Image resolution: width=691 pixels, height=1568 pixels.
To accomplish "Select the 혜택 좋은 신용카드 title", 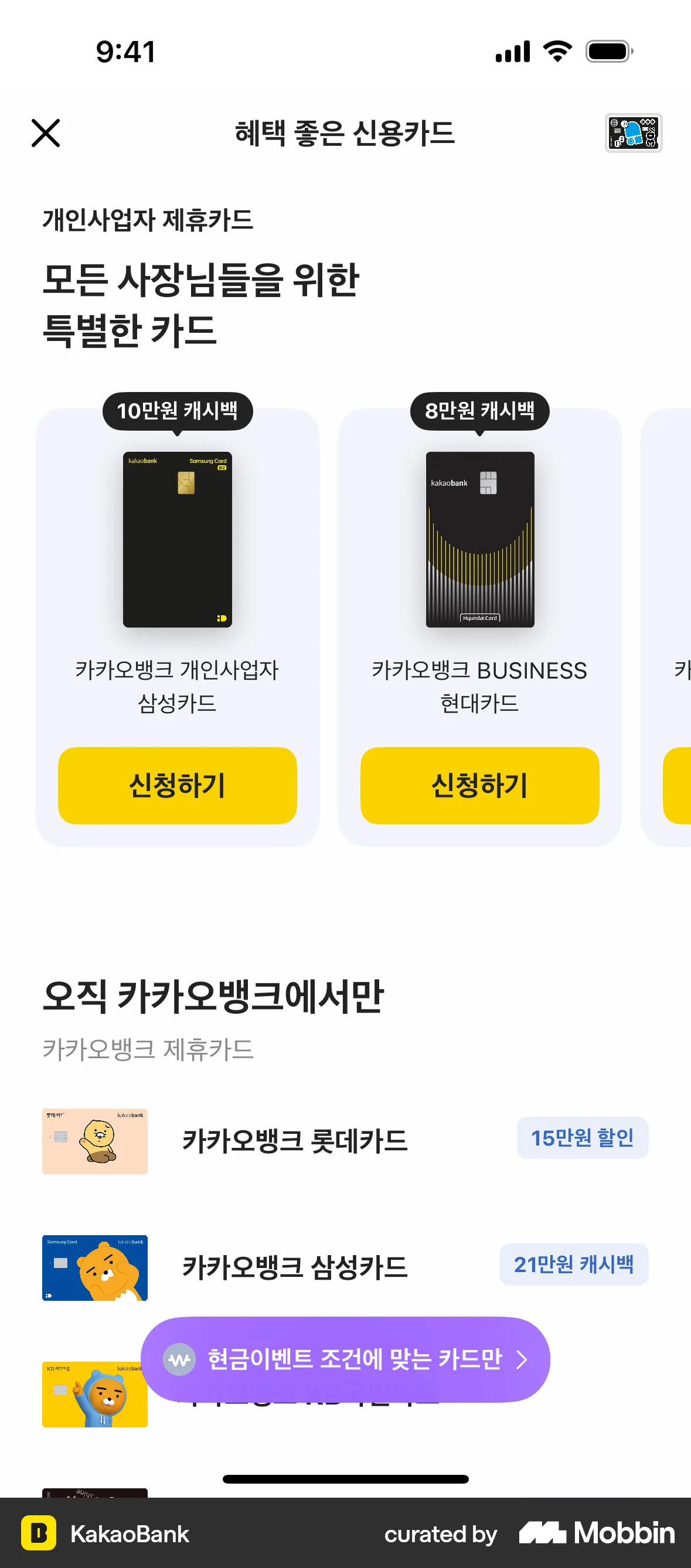I will coord(345,135).
